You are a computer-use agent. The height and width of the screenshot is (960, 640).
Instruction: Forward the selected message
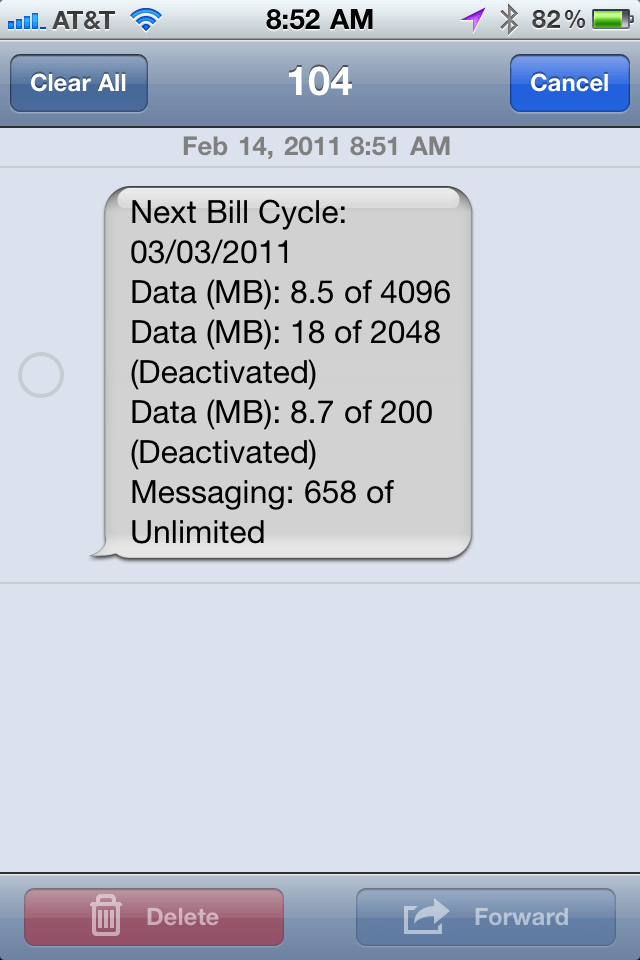[486, 916]
